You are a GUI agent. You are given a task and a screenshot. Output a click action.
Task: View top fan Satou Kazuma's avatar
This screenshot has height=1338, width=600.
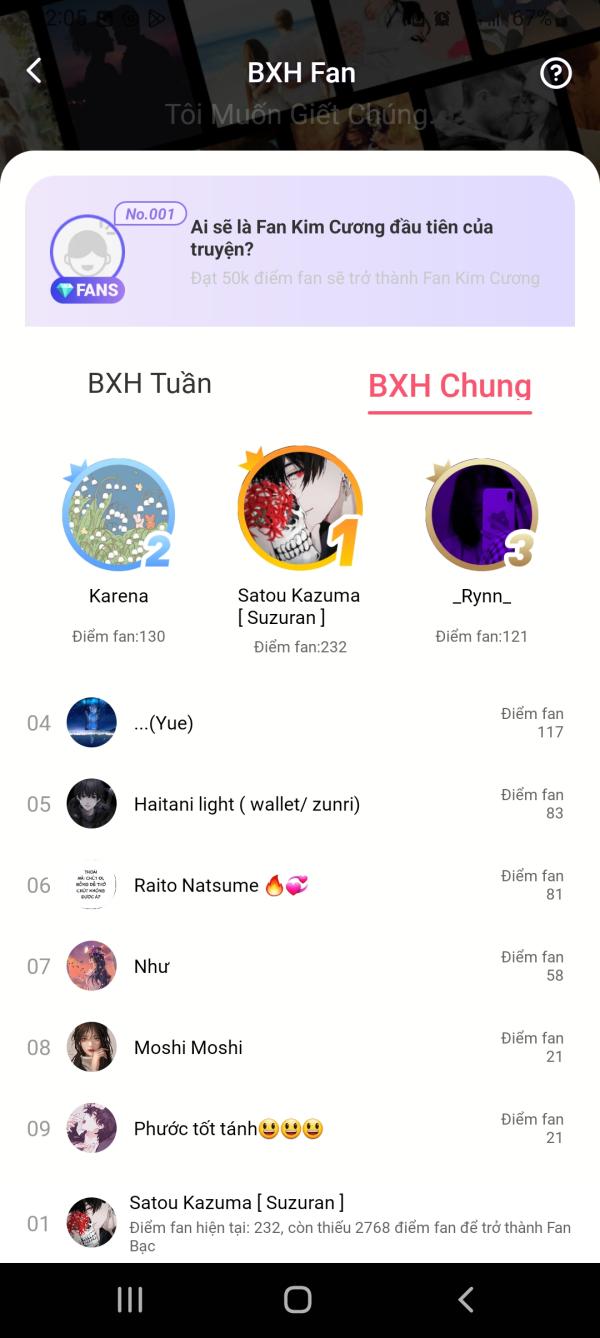tap(299, 509)
